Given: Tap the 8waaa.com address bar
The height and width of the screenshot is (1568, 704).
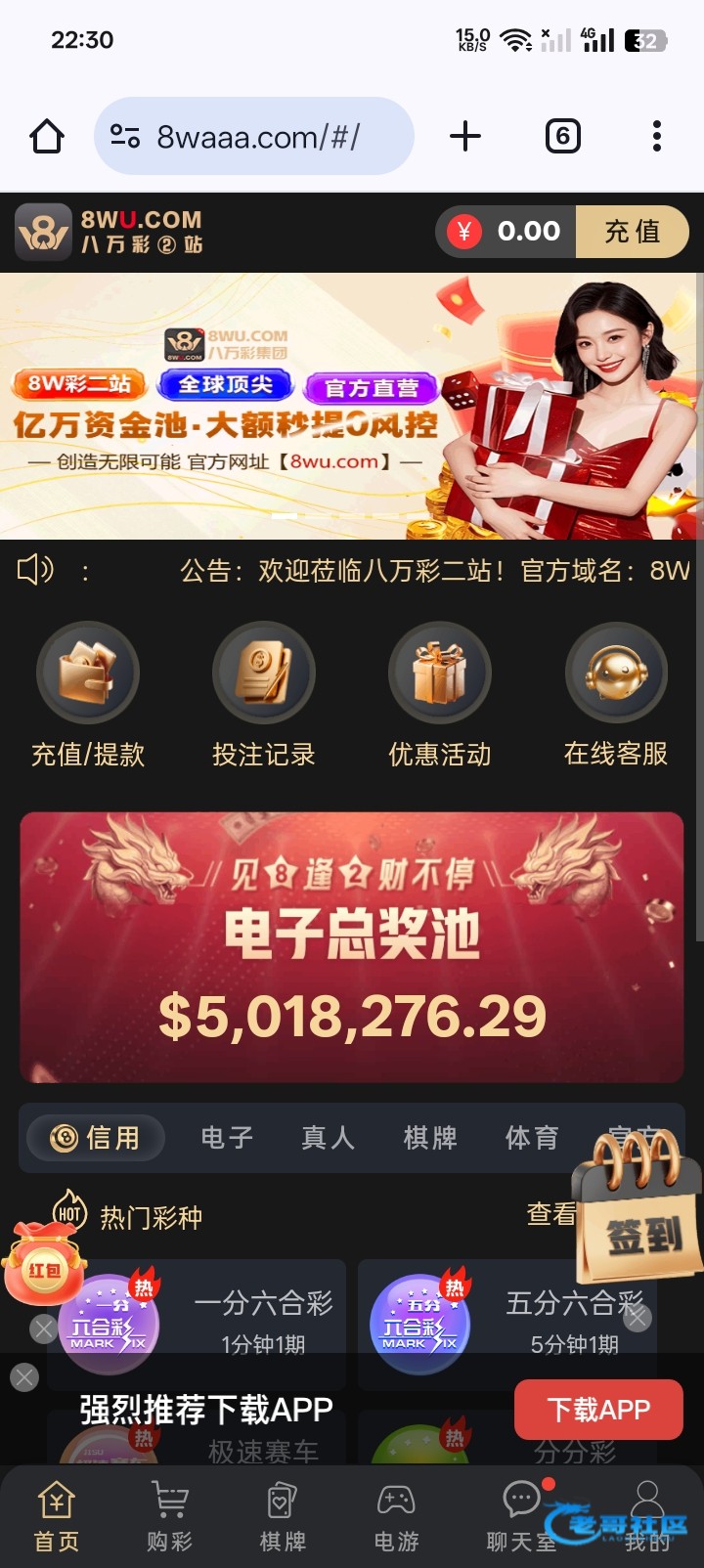Looking at the screenshot, I should point(254,137).
